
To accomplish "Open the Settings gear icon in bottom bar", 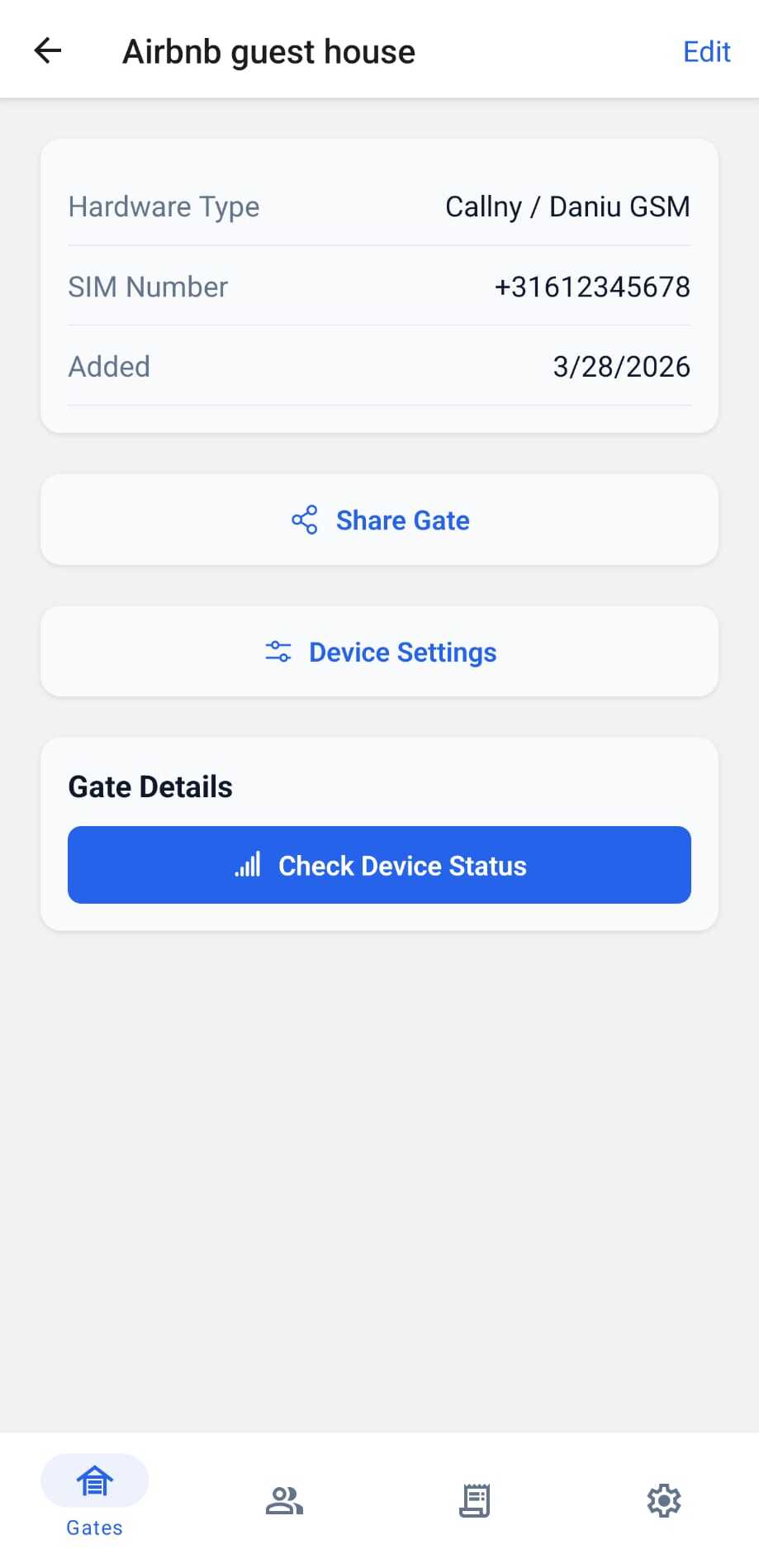I will click(x=663, y=1500).
